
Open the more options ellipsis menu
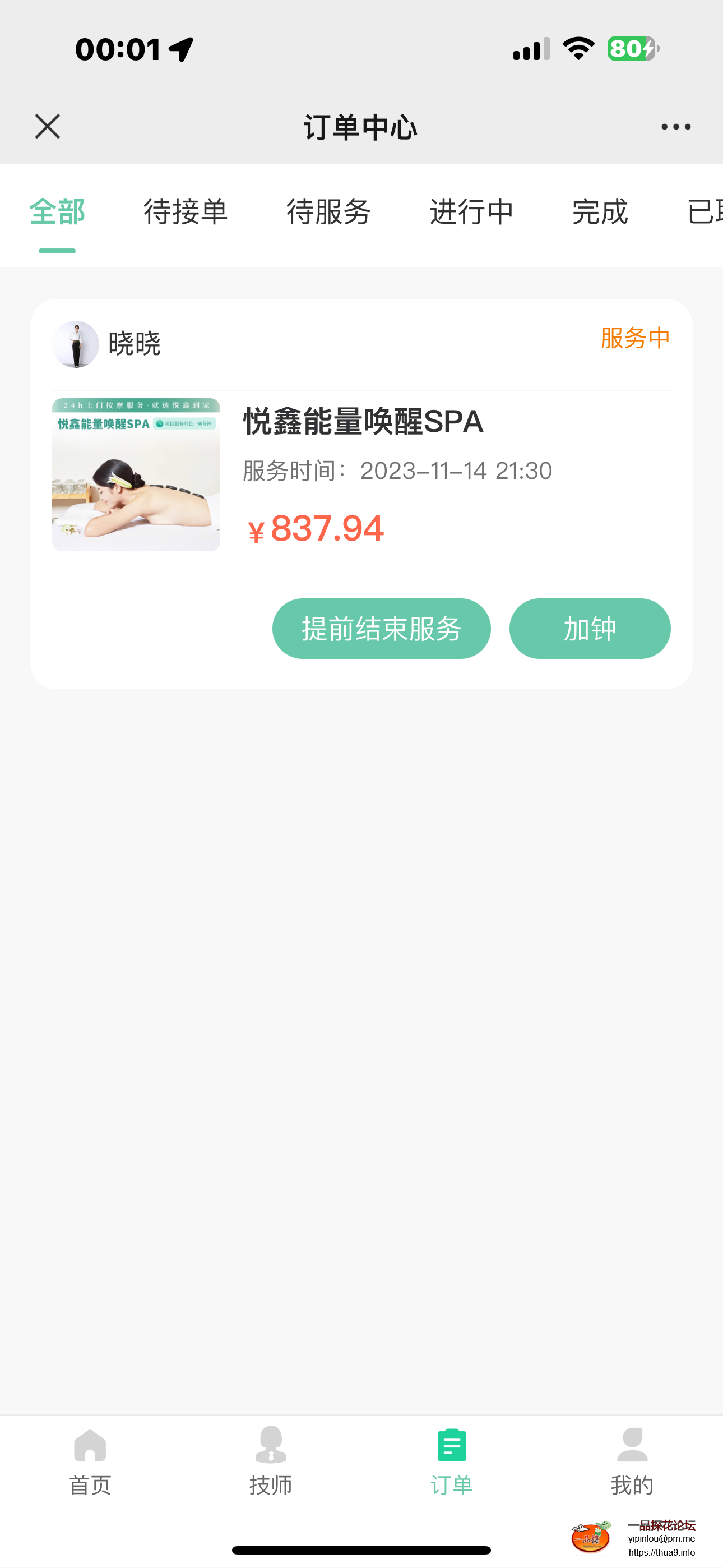click(x=675, y=127)
